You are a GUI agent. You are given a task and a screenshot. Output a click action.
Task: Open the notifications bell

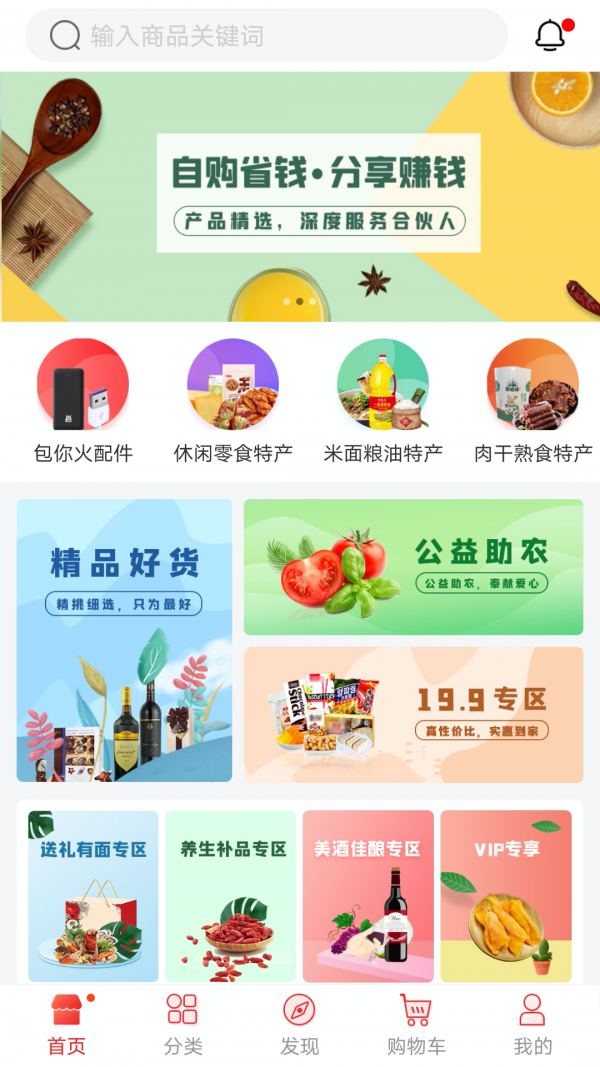(550, 35)
